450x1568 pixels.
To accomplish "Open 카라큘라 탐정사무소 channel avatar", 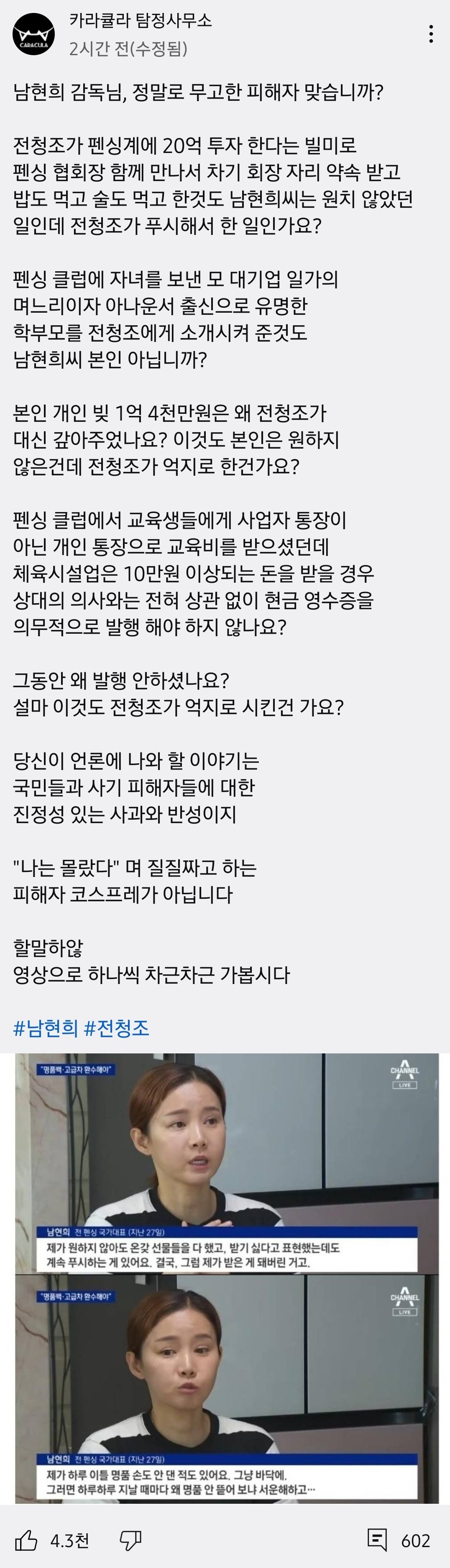I will tap(33, 35).
